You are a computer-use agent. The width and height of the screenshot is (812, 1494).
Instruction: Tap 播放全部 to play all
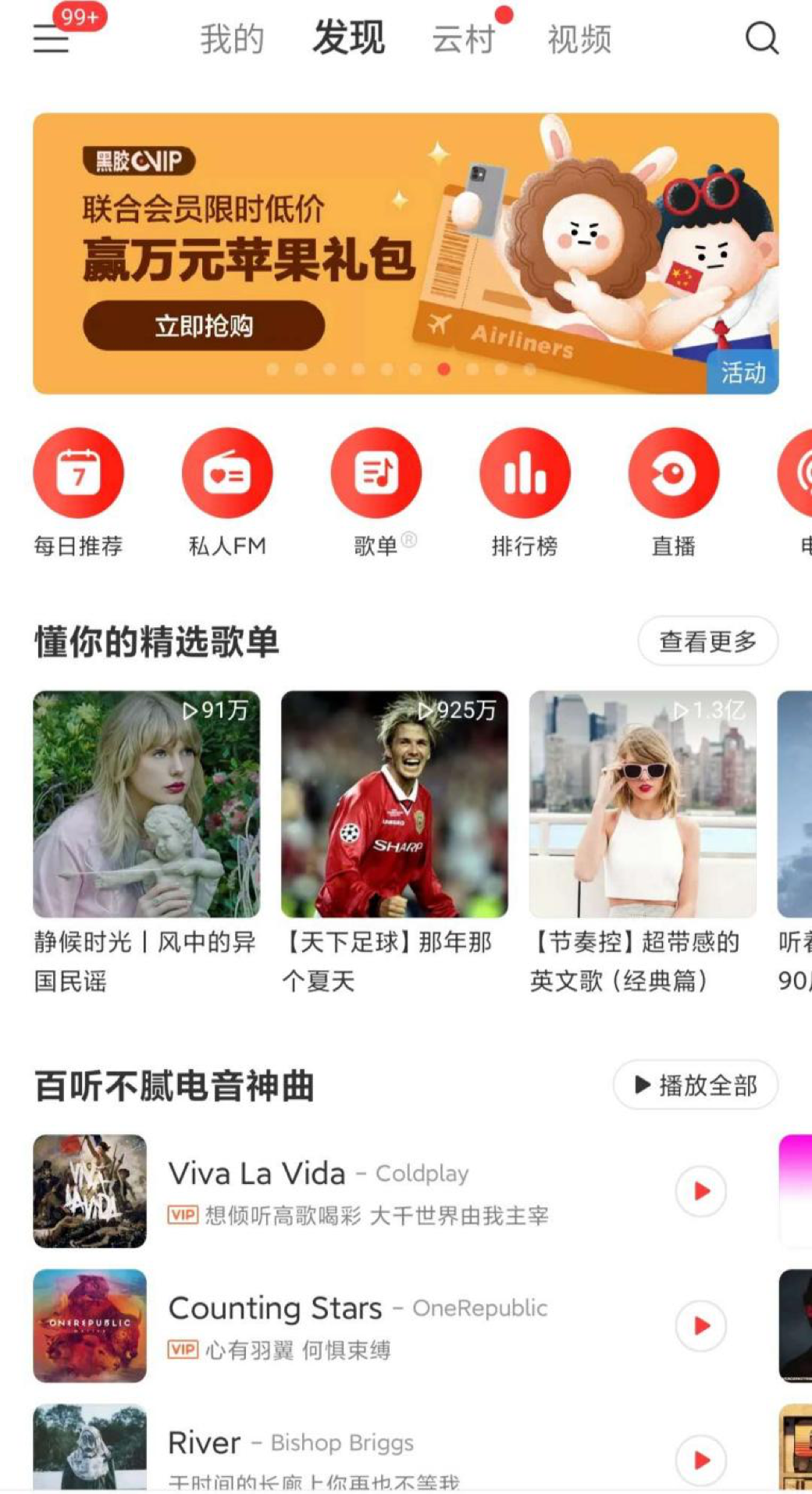(x=696, y=1085)
